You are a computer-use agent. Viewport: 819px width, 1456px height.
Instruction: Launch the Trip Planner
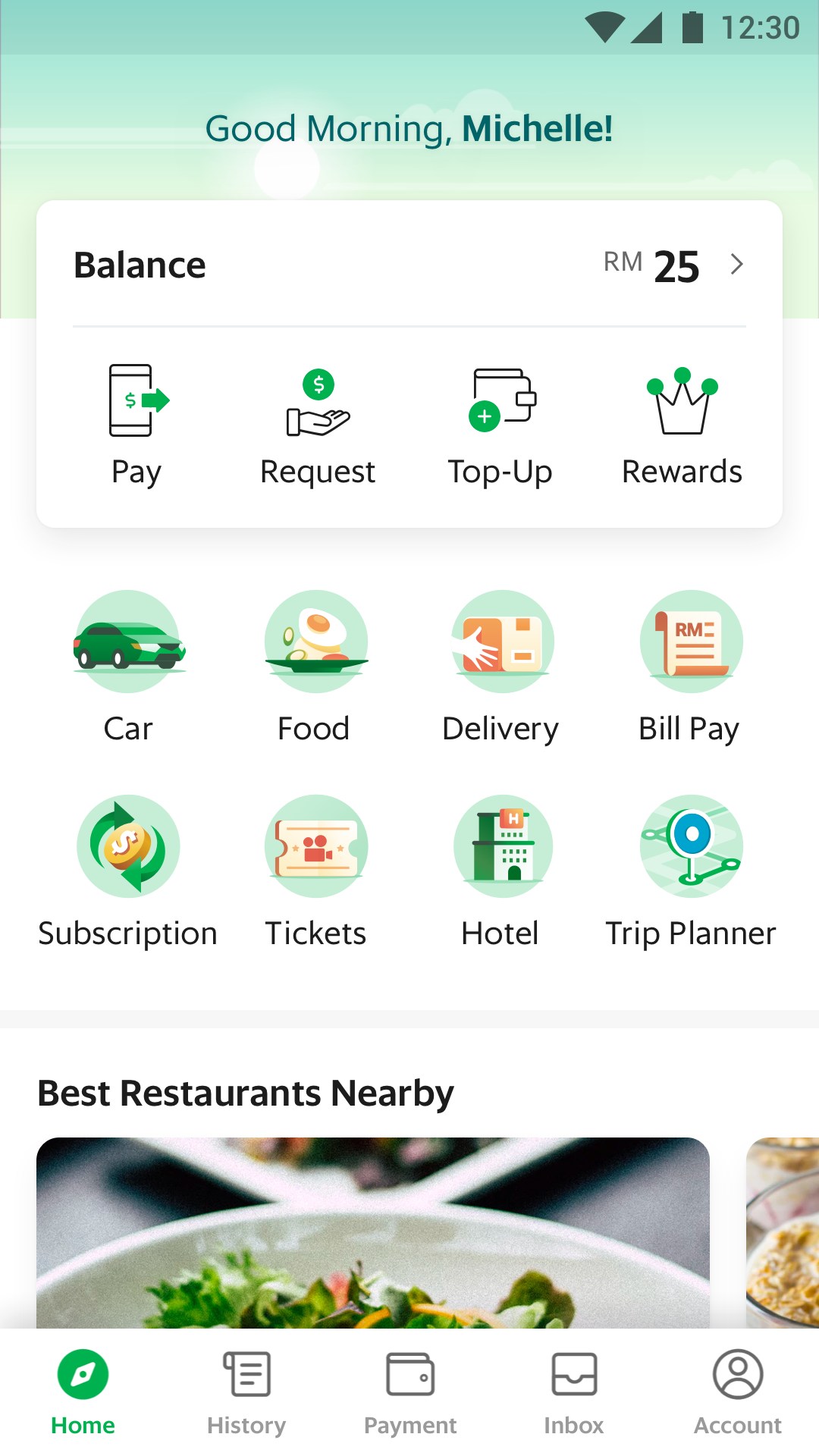(690, 872)
